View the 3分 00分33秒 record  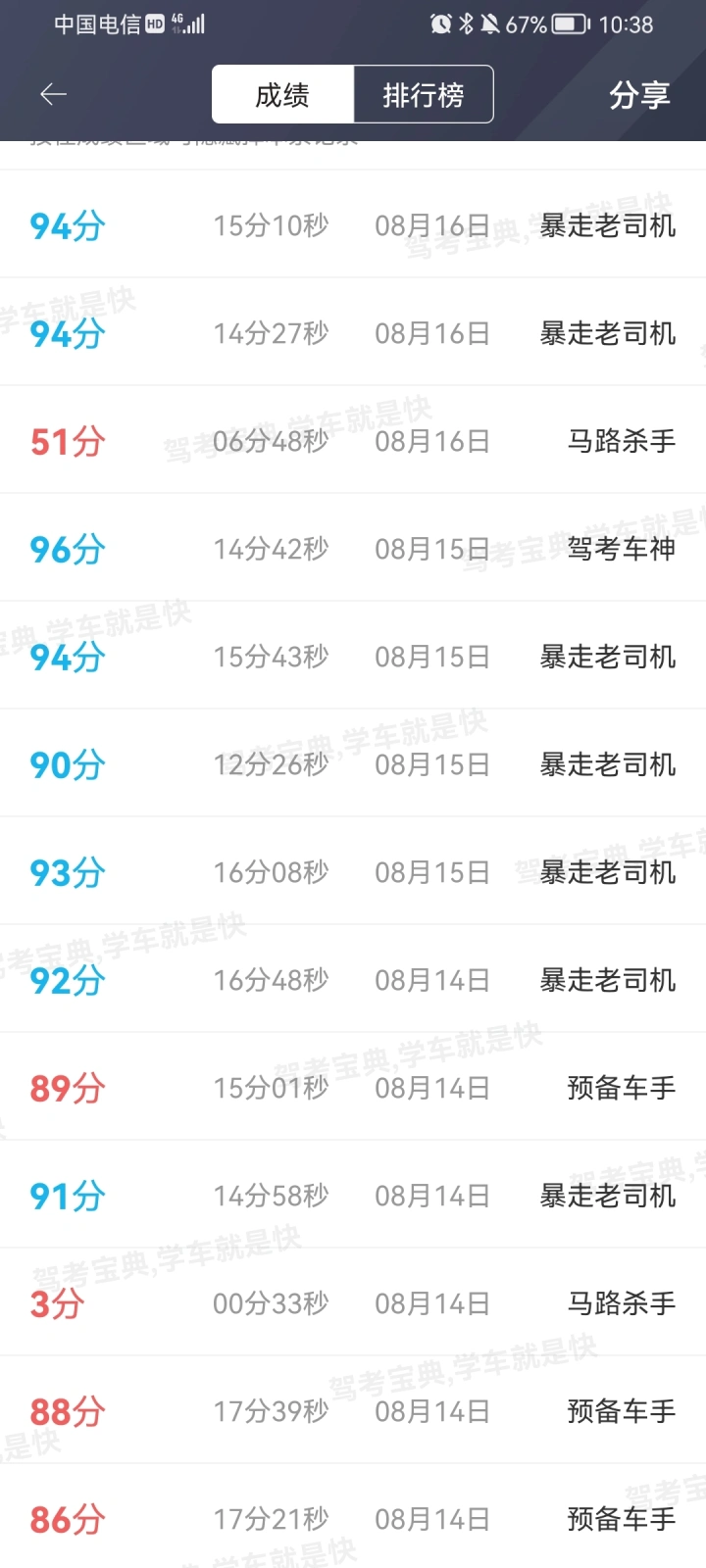point(353,1302)
